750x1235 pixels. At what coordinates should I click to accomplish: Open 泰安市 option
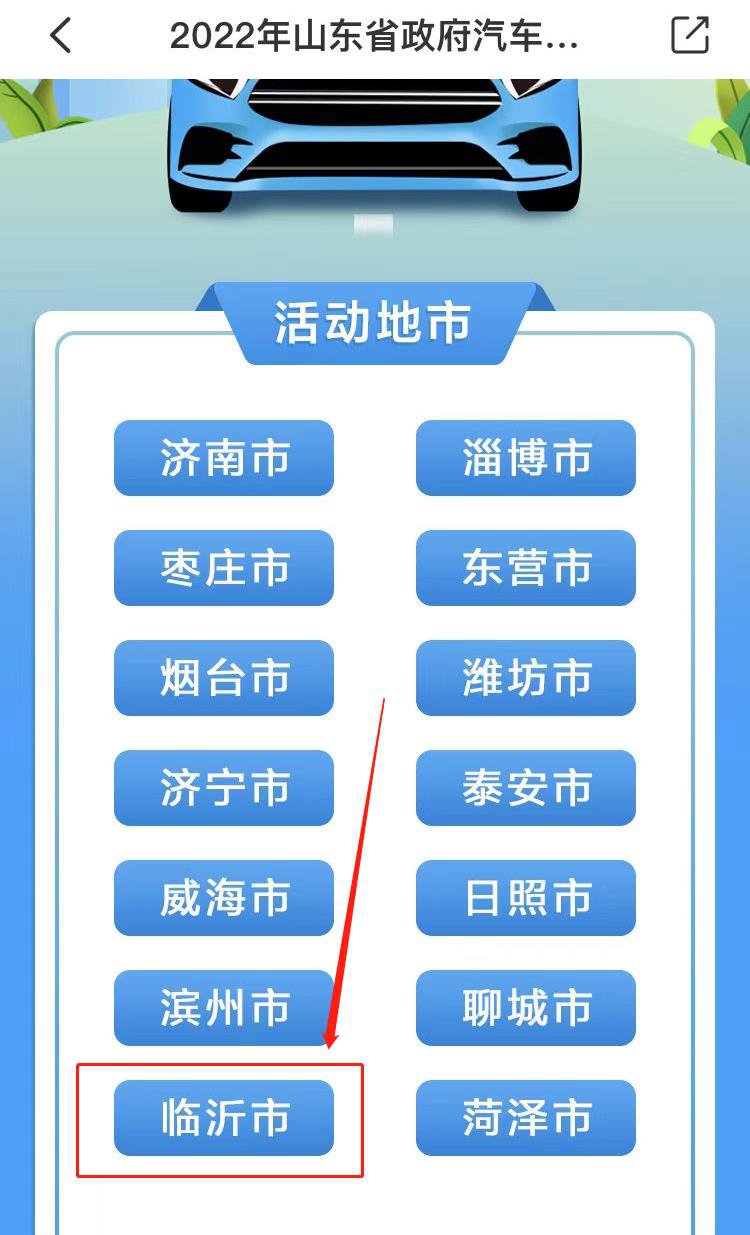coord(526,788)
